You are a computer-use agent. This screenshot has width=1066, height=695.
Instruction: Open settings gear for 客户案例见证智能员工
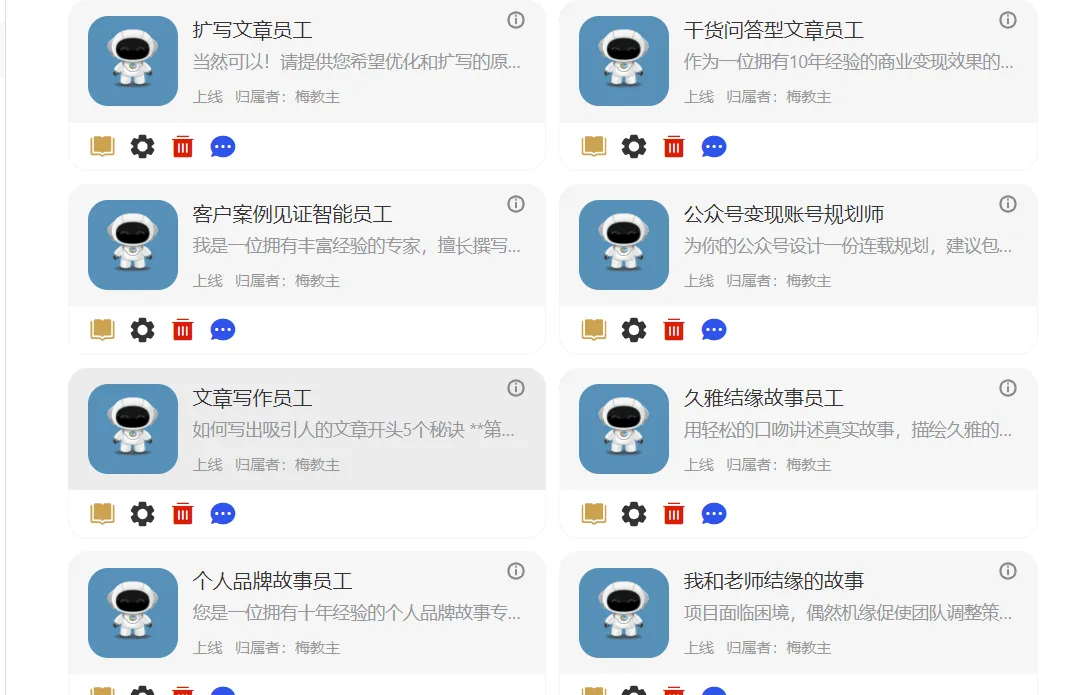click(x=143, y=330)
